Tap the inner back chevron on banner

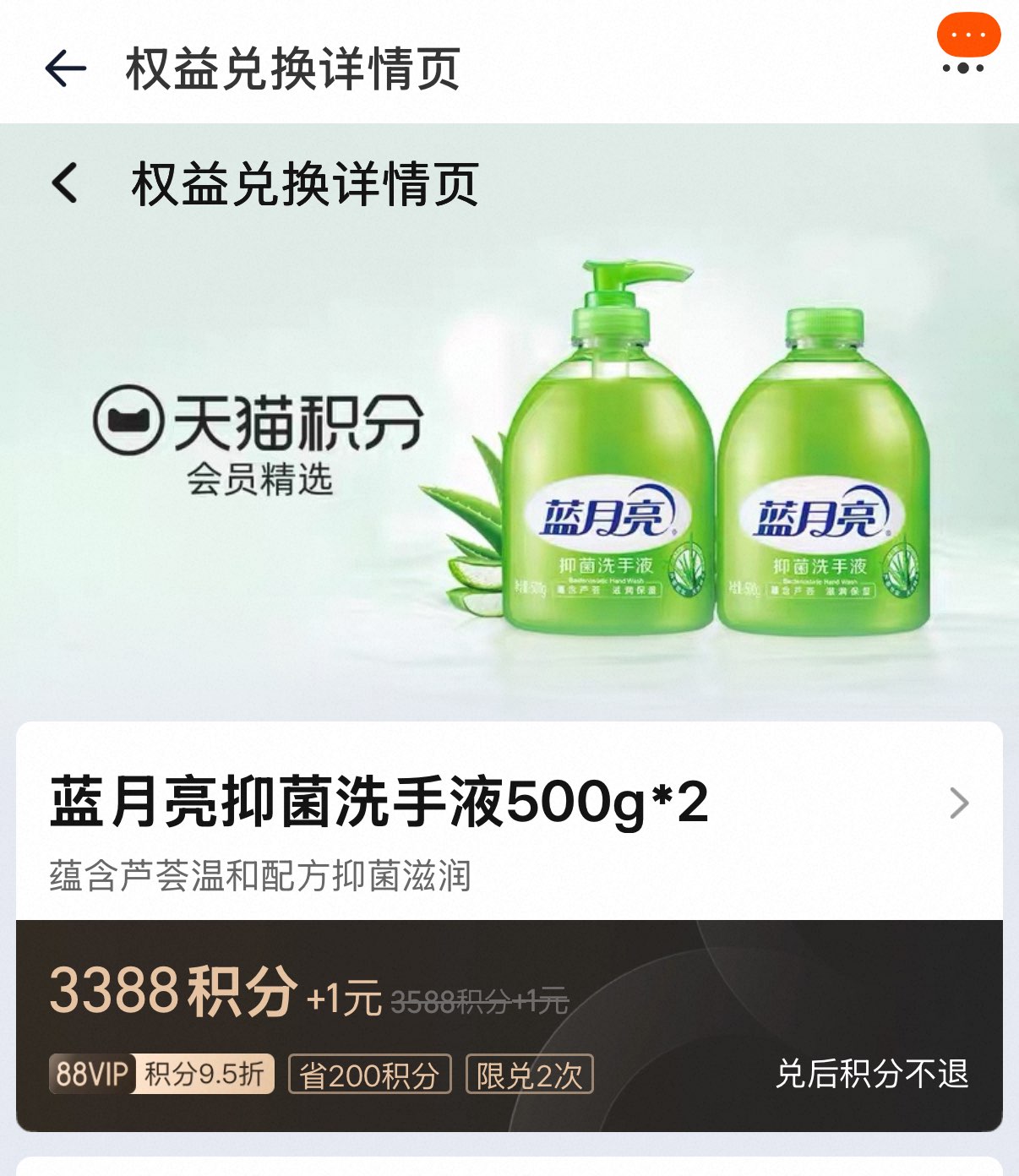click(x=65, y=182)
